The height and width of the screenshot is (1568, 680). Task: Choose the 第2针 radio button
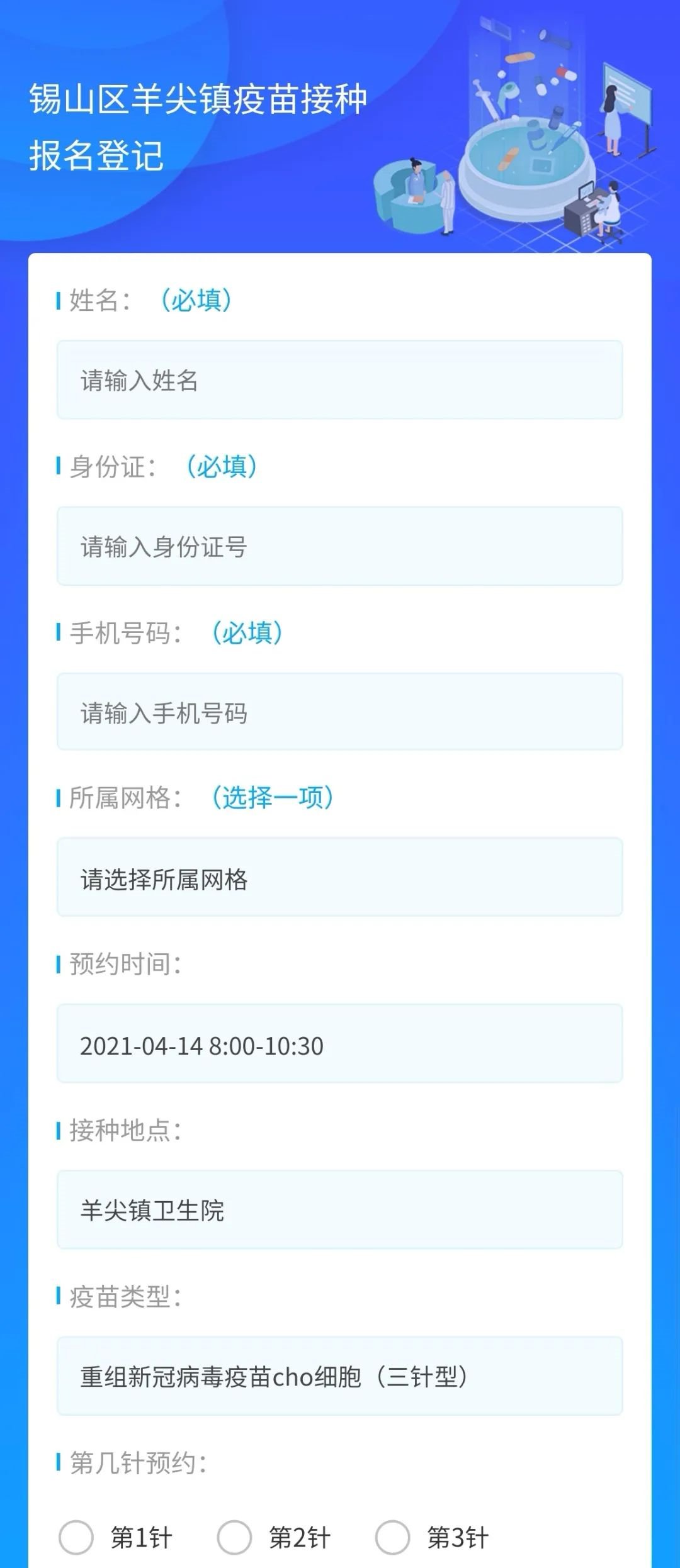coord(235,1538)
